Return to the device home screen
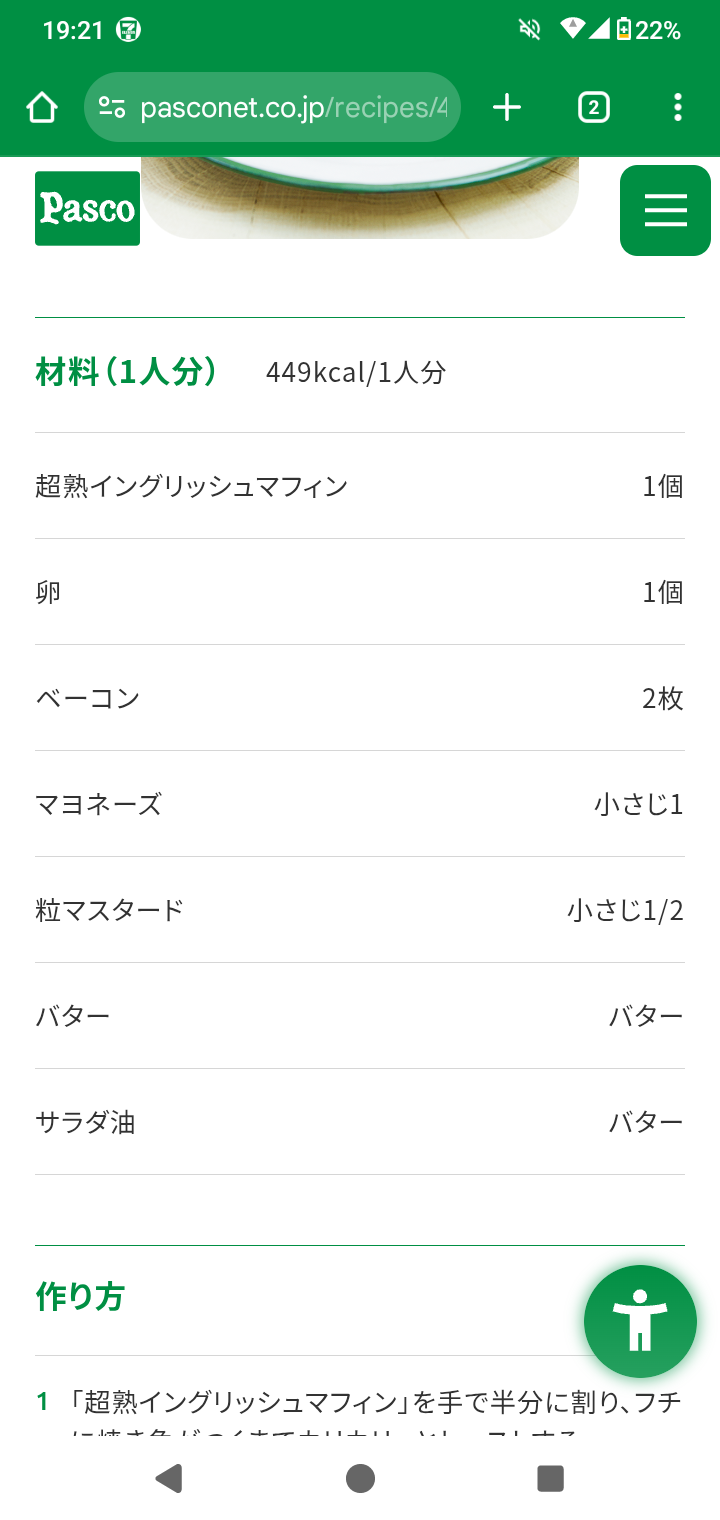The height and width of the screenshot is (1520, 720). point(360,1478)
